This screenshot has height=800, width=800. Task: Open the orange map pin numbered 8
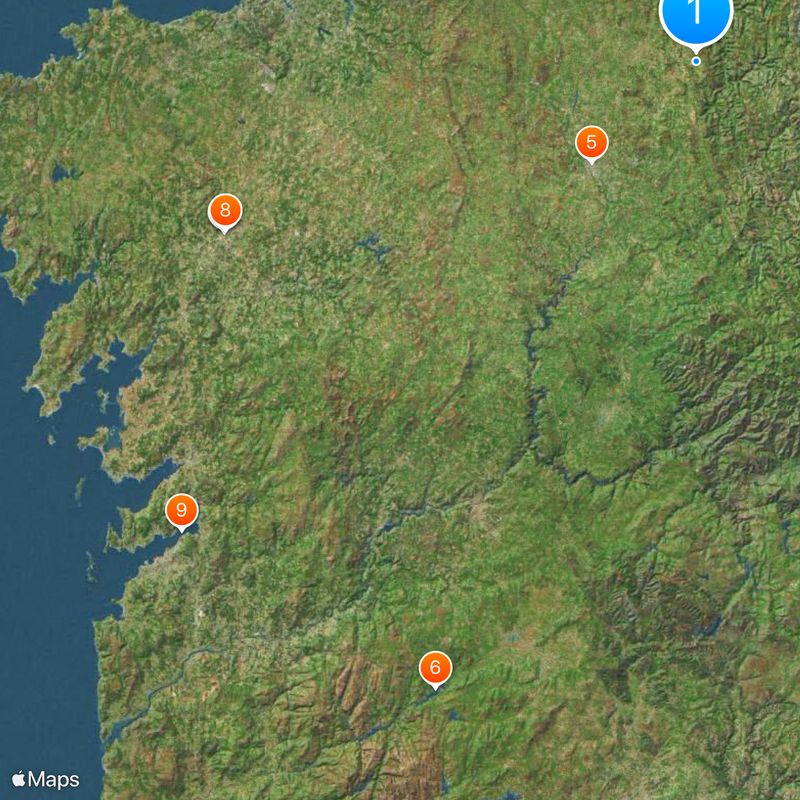point(225,211)
